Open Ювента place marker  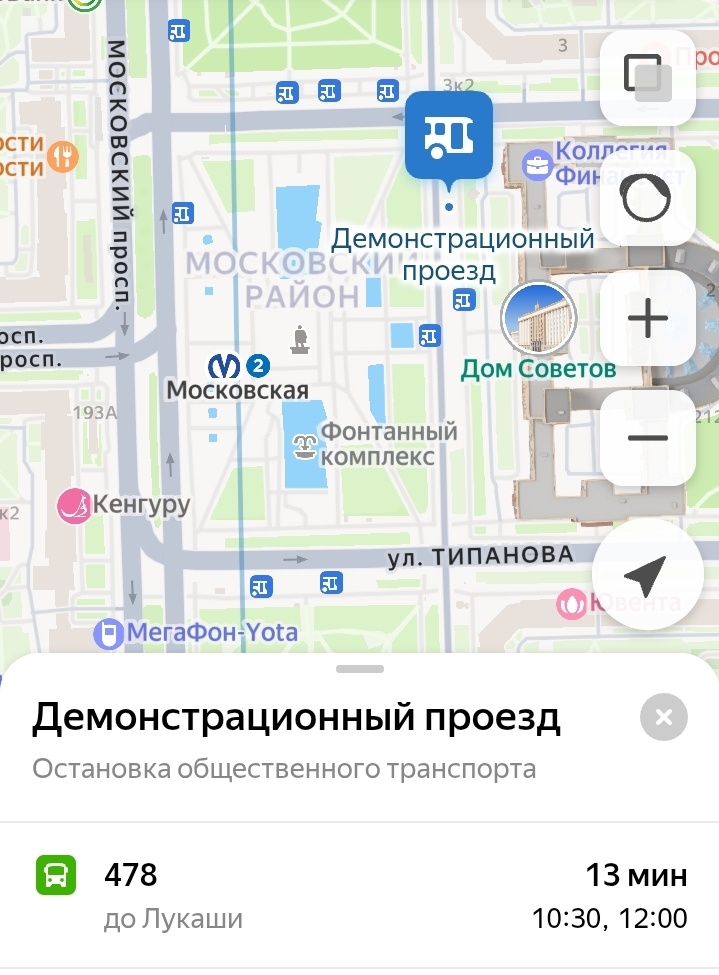[572, 603]
